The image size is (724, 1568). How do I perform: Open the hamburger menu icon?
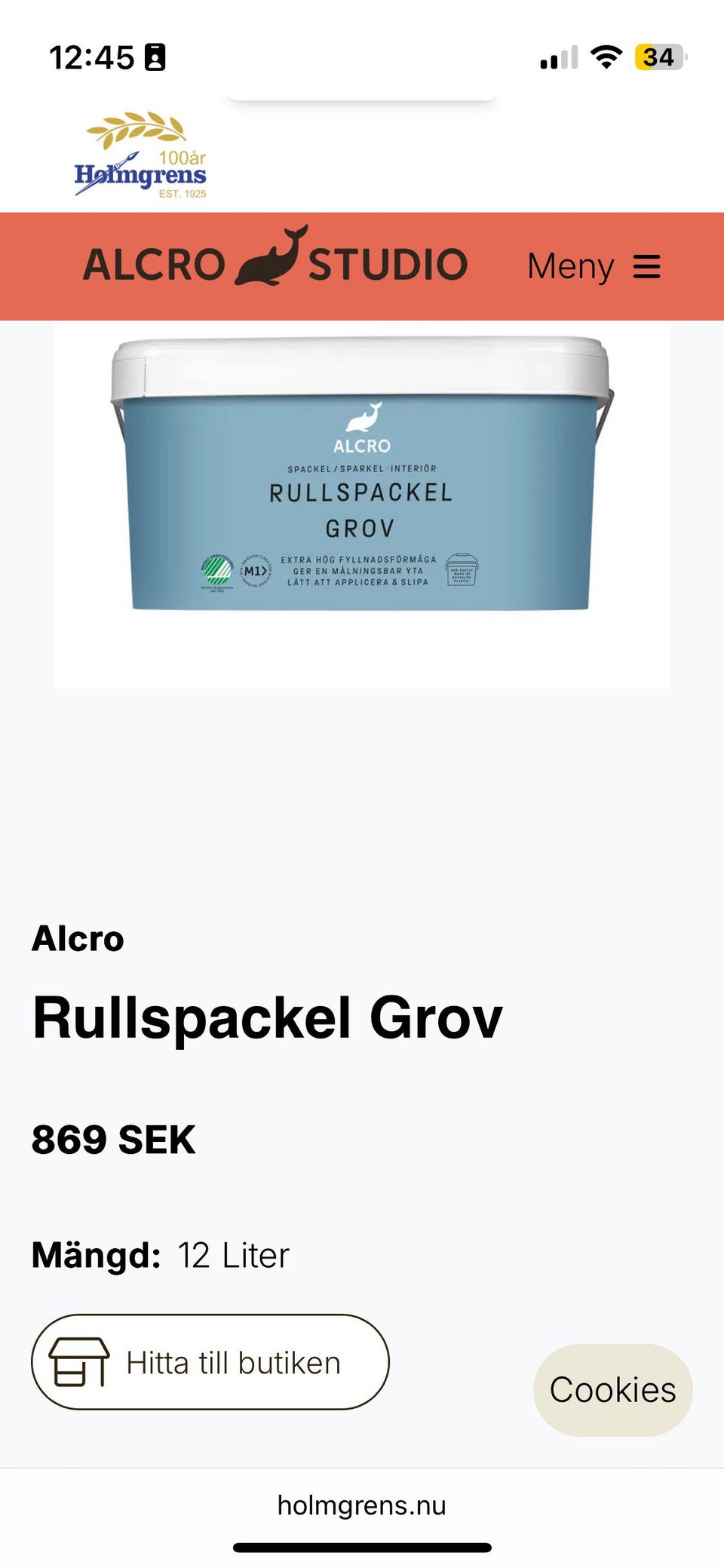[647, 266]
